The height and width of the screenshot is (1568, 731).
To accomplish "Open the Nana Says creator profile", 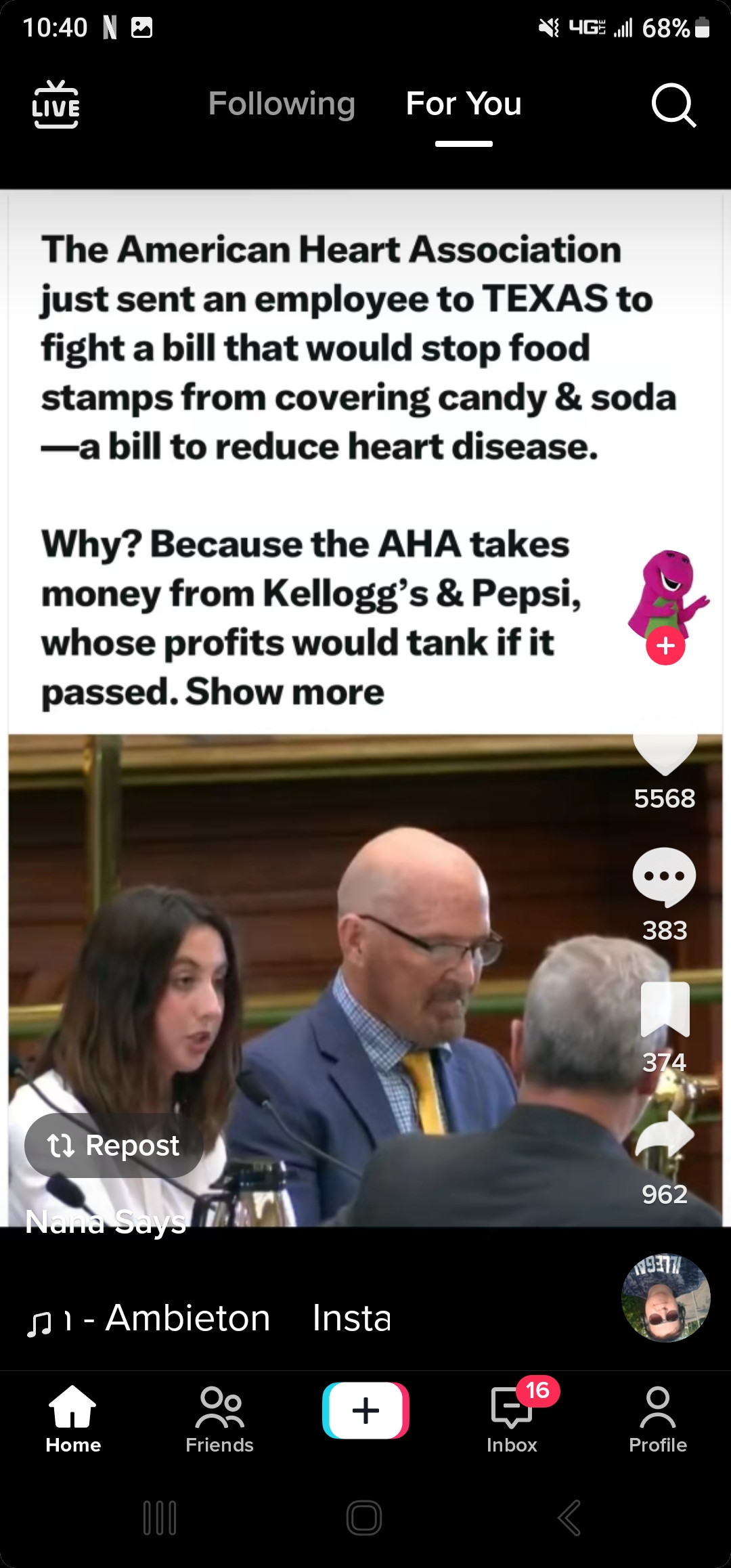I will click(106, 1223).
